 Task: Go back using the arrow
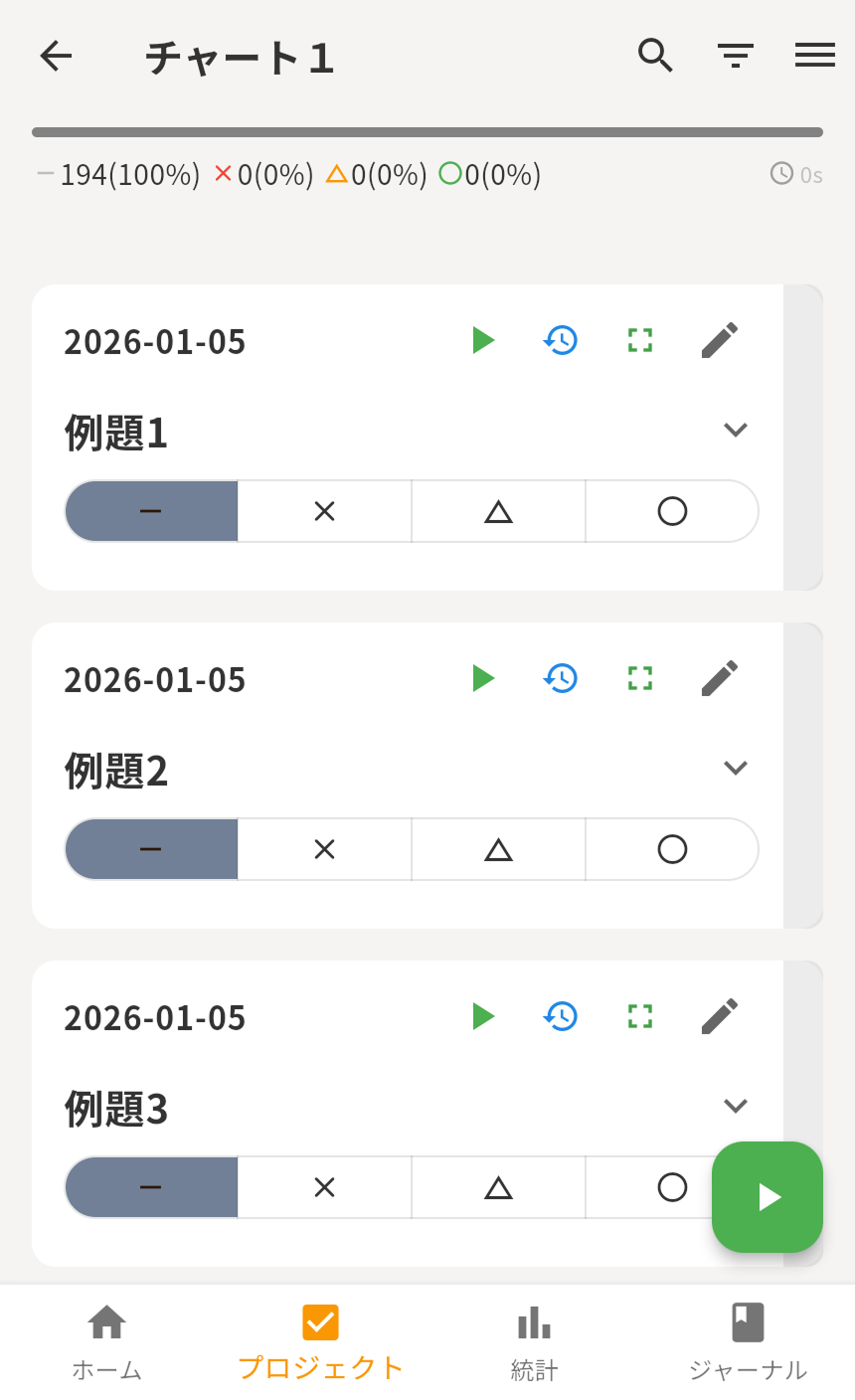56,56
